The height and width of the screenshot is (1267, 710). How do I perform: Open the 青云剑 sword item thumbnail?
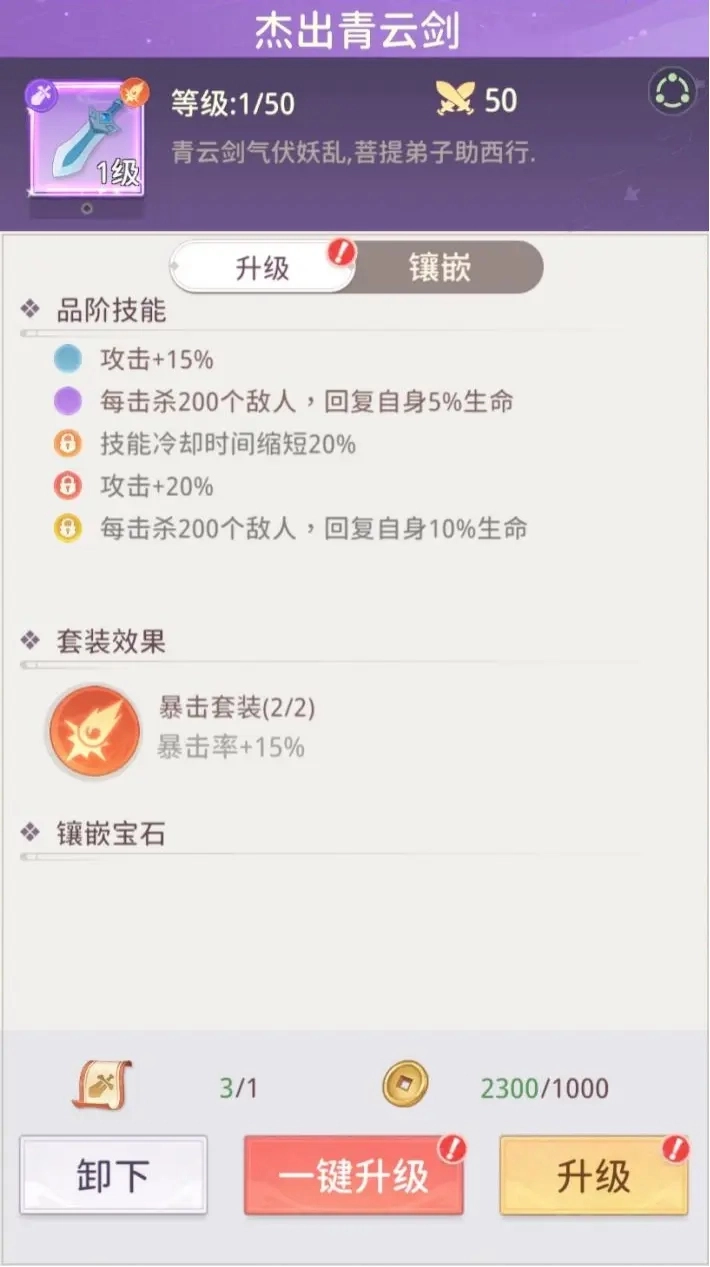click(x=85, y=139)
